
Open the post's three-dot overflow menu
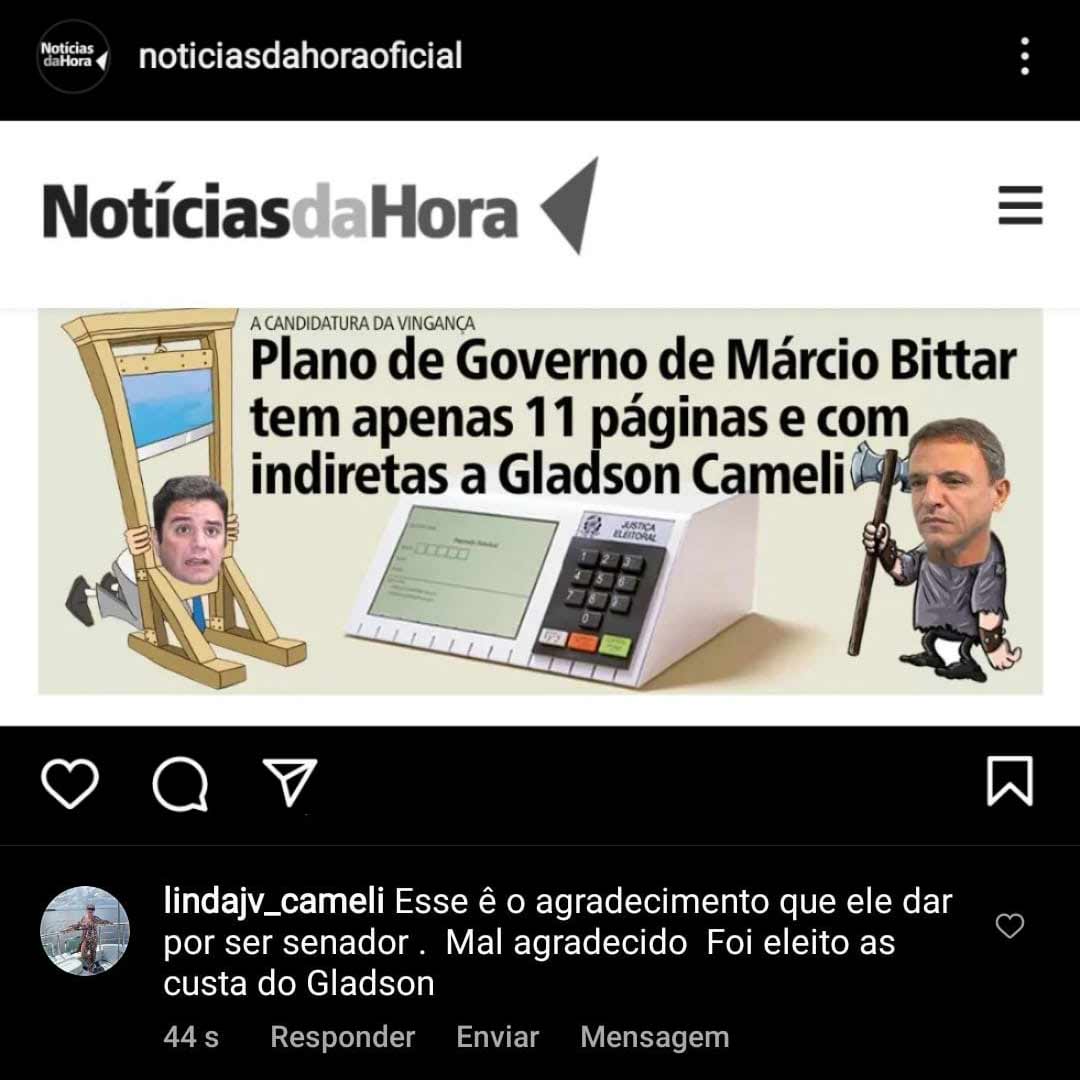tap(1024, 57)
